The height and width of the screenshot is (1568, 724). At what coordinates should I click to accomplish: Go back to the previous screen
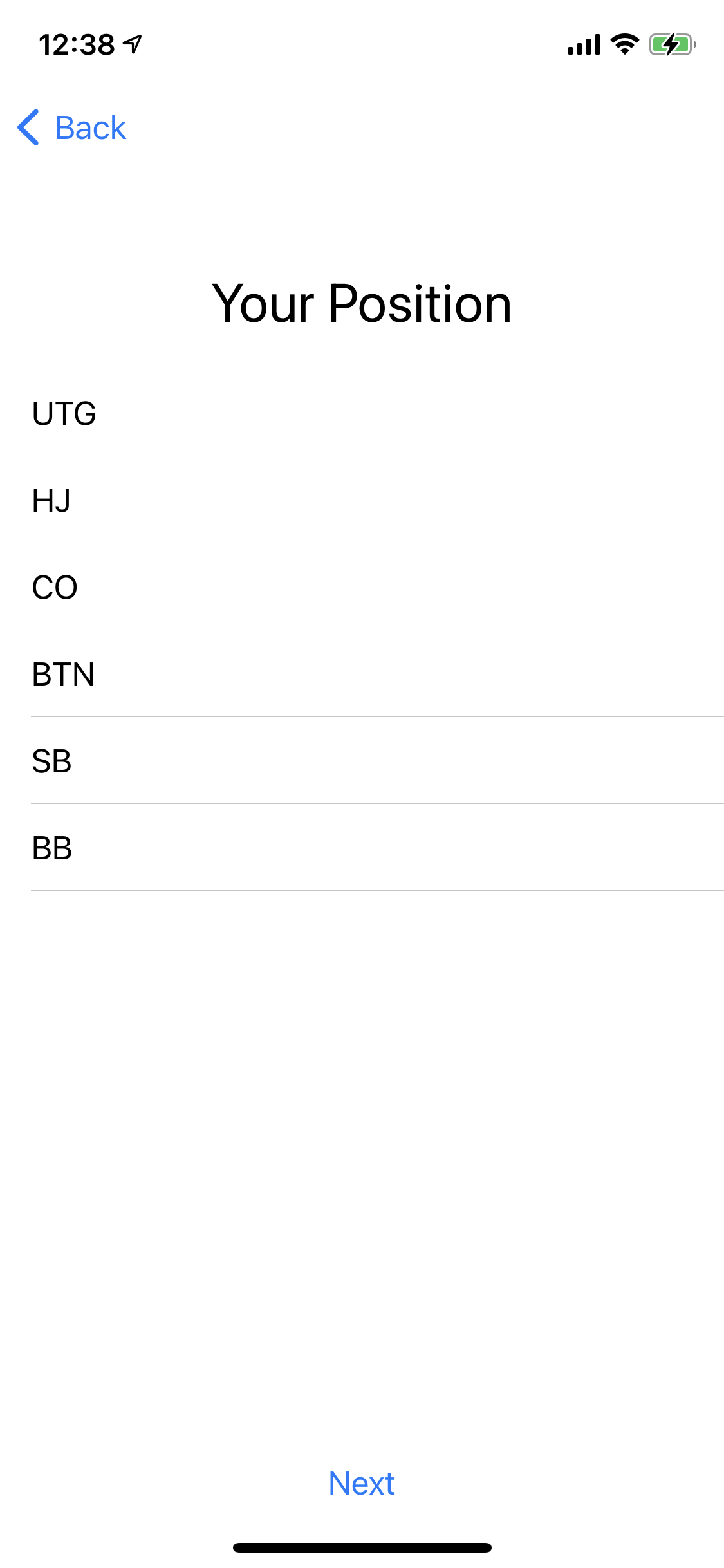coord(72,127)
